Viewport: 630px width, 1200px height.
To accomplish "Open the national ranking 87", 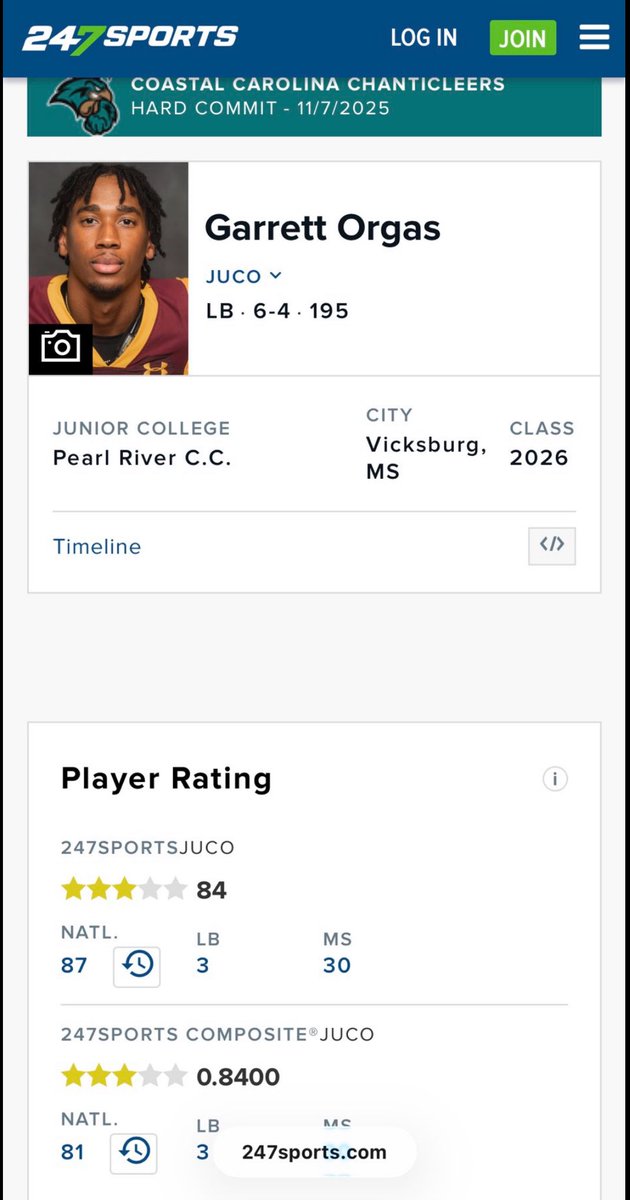I will coord(74,965).
